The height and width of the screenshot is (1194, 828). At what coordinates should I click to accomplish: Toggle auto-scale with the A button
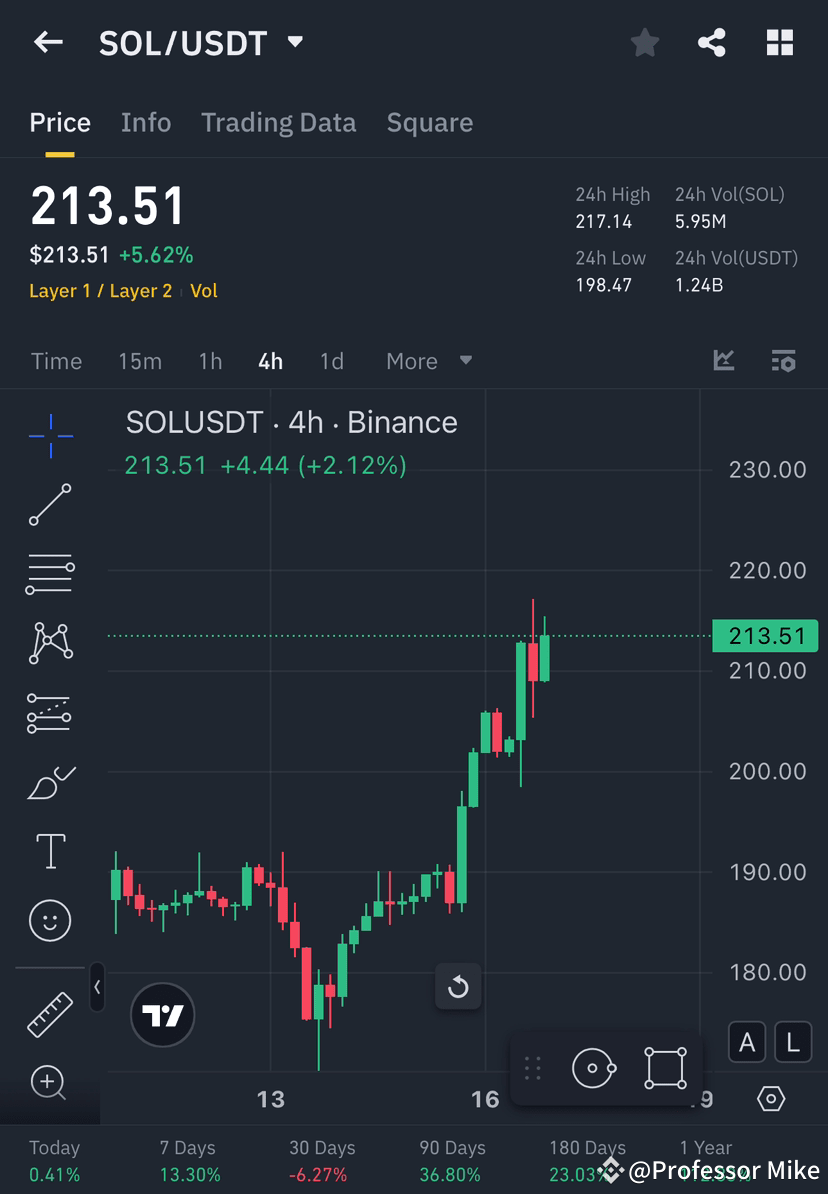[x=747, y=1042]
